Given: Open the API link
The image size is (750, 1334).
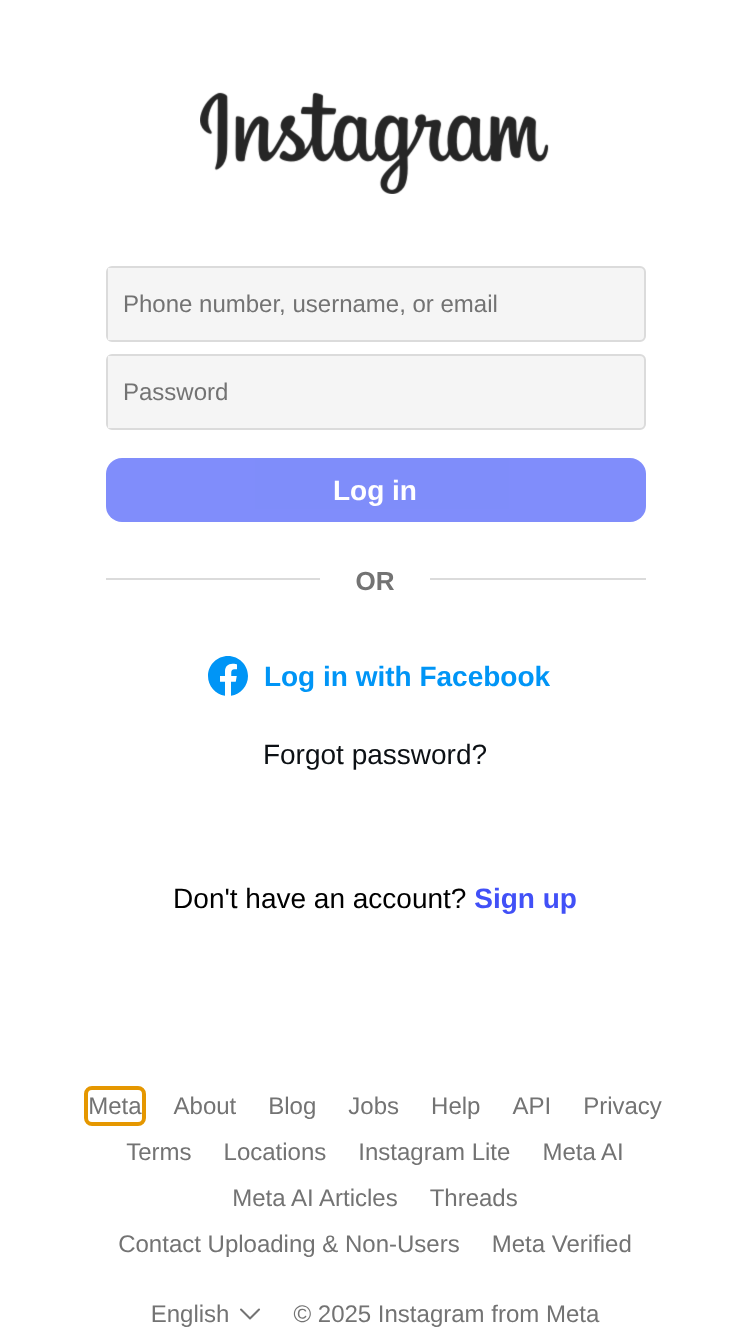Looking at the screenshot, I should pyautogui.click(x=531, y=1106).
